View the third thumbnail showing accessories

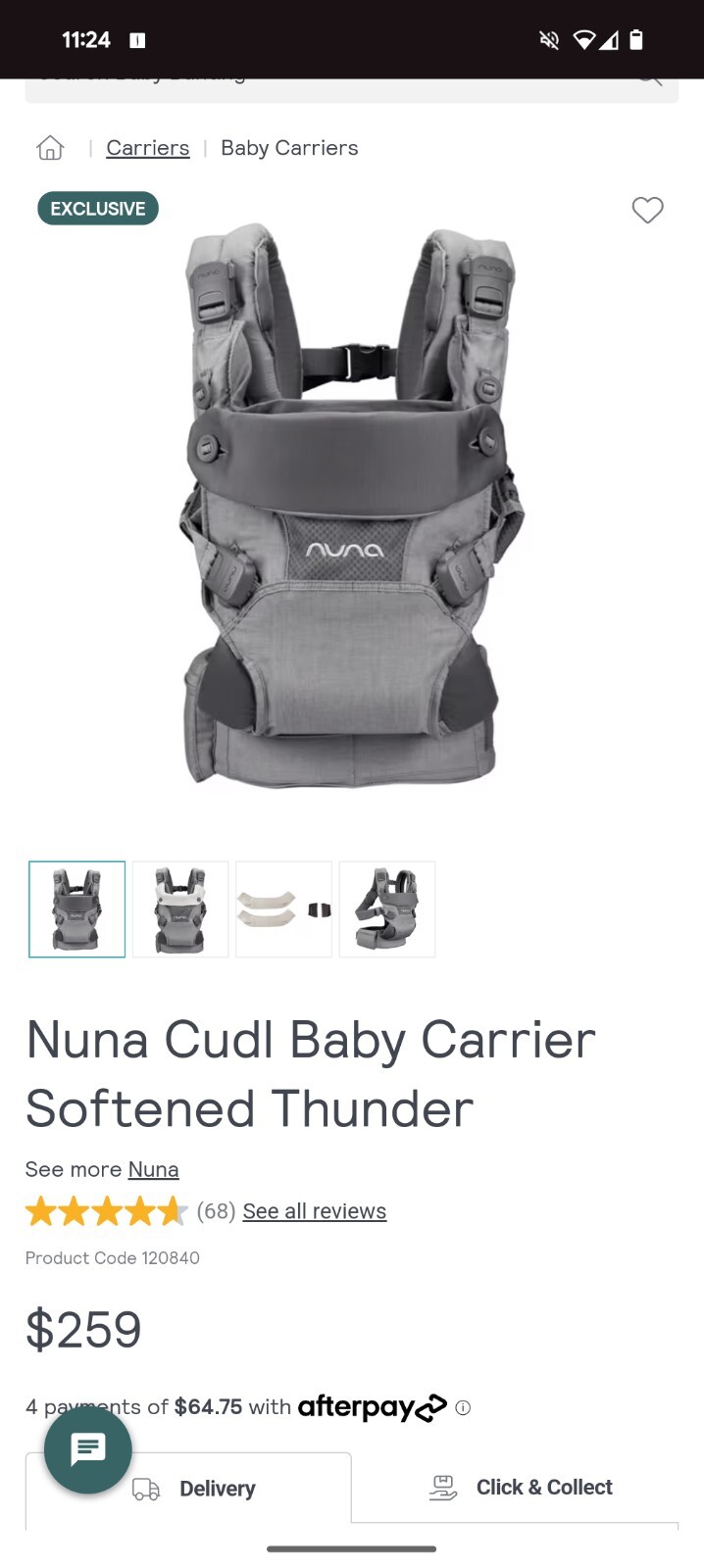[284, 909]
